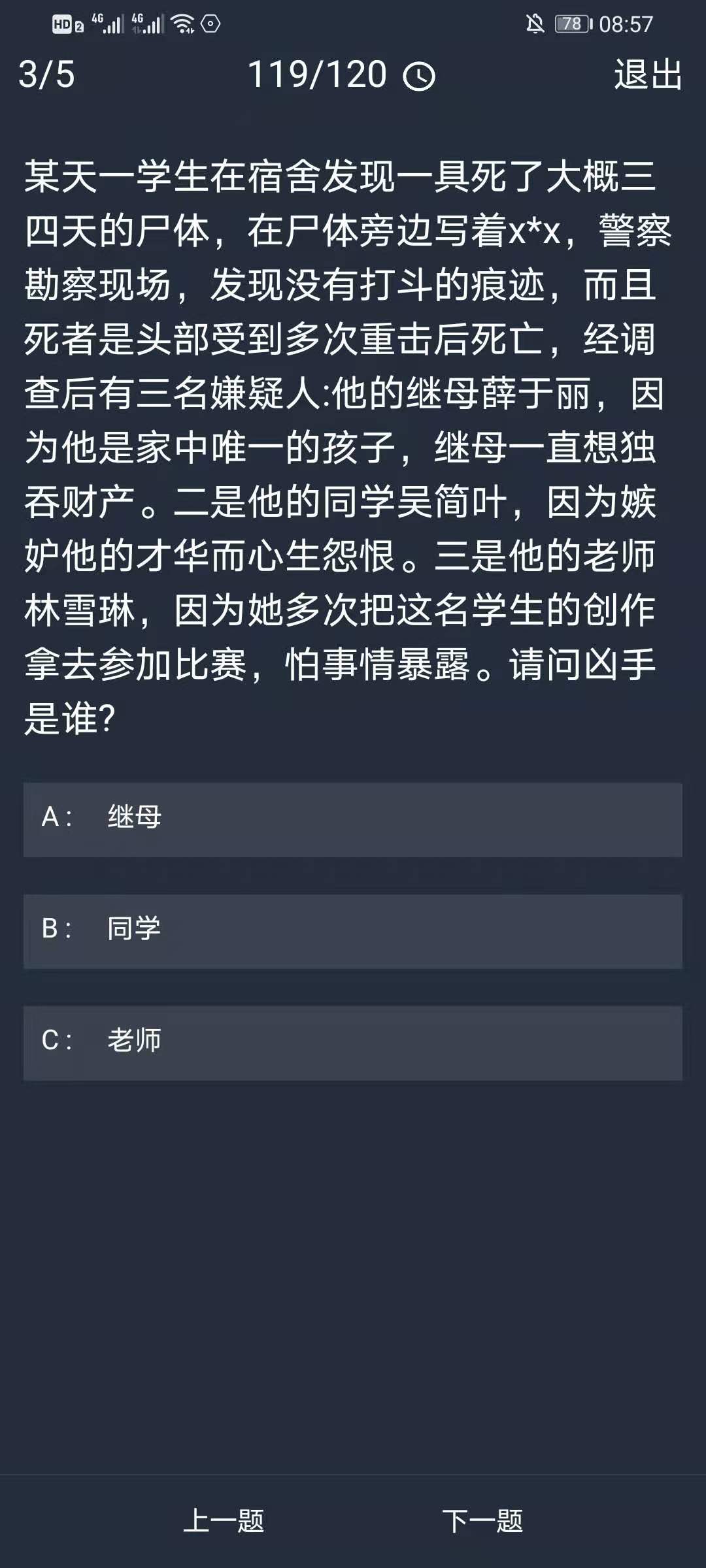Screen dimensions: 706x1568
Task: Advance with 下一题
Action: coord(482,1521)
